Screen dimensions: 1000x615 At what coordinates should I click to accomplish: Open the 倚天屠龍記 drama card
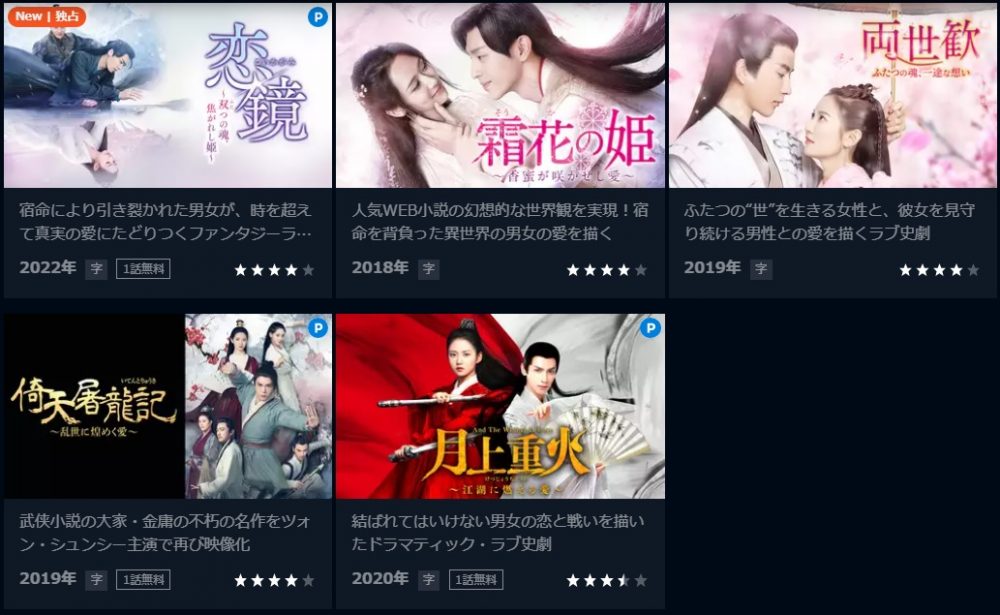(x=167, y=407)
